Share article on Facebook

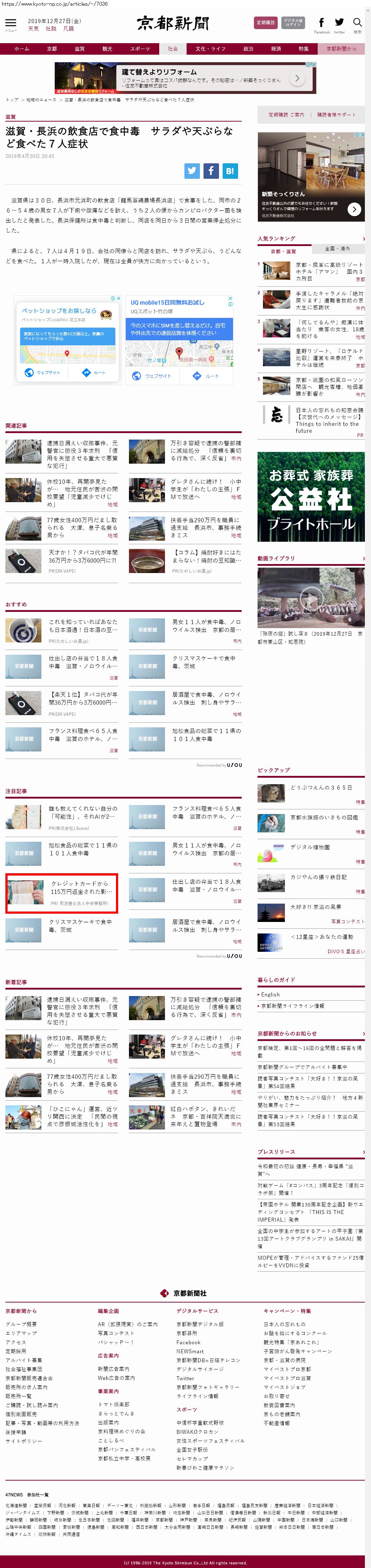click(211, 171)
